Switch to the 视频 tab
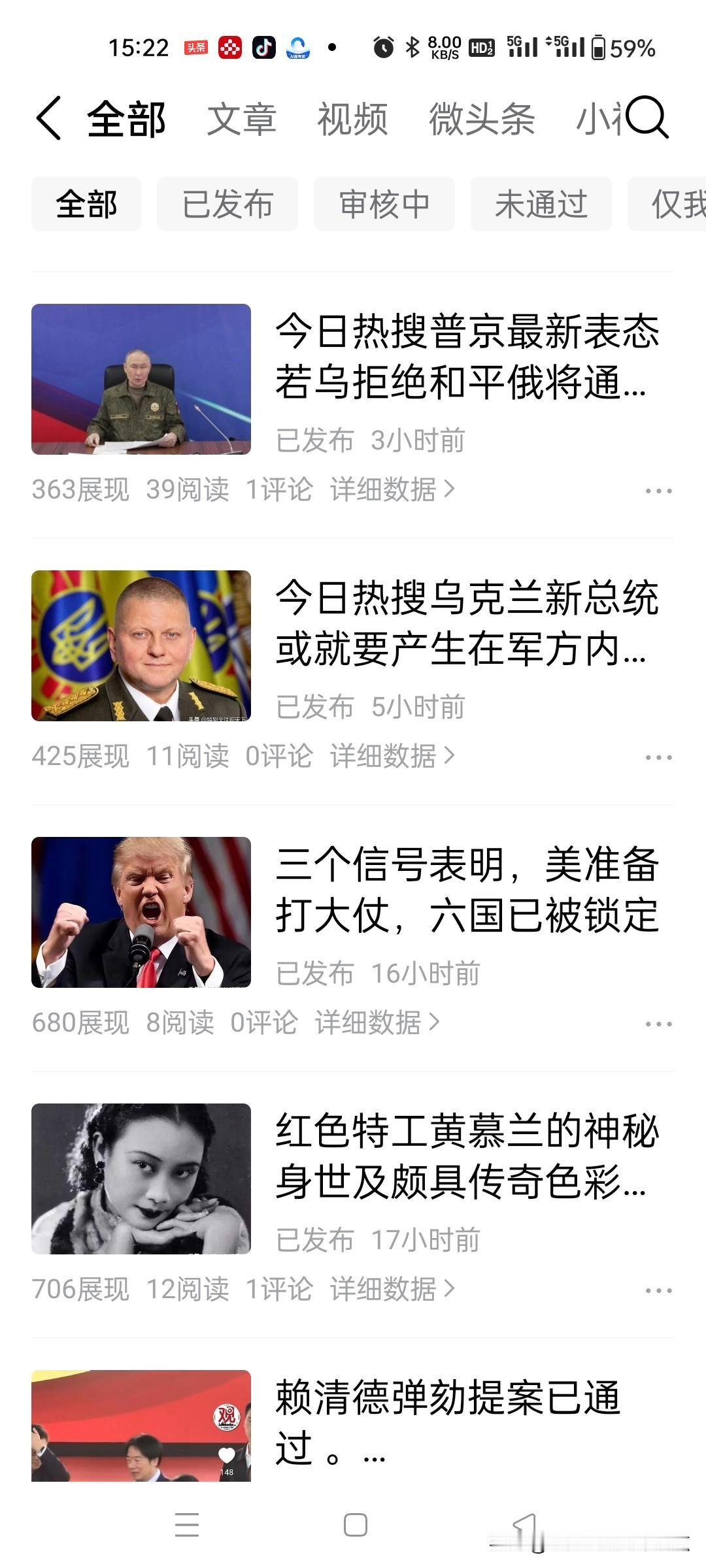The width and height of the screenshot is (706, 1568). click(x=352, y=120)
